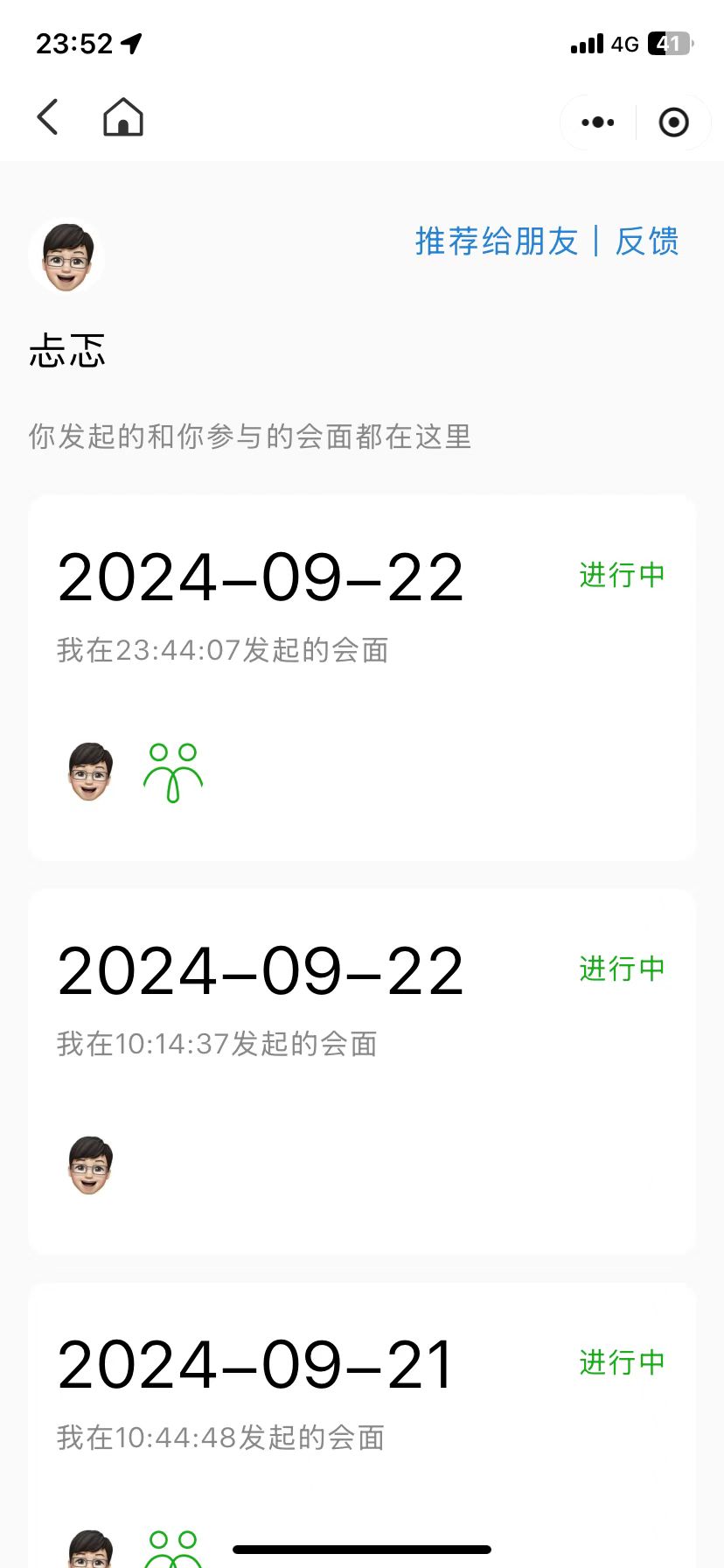Open the 2024-09-21 meeting card
This screenshot has width=724, height=1568.
click(x=362, y=1400)
